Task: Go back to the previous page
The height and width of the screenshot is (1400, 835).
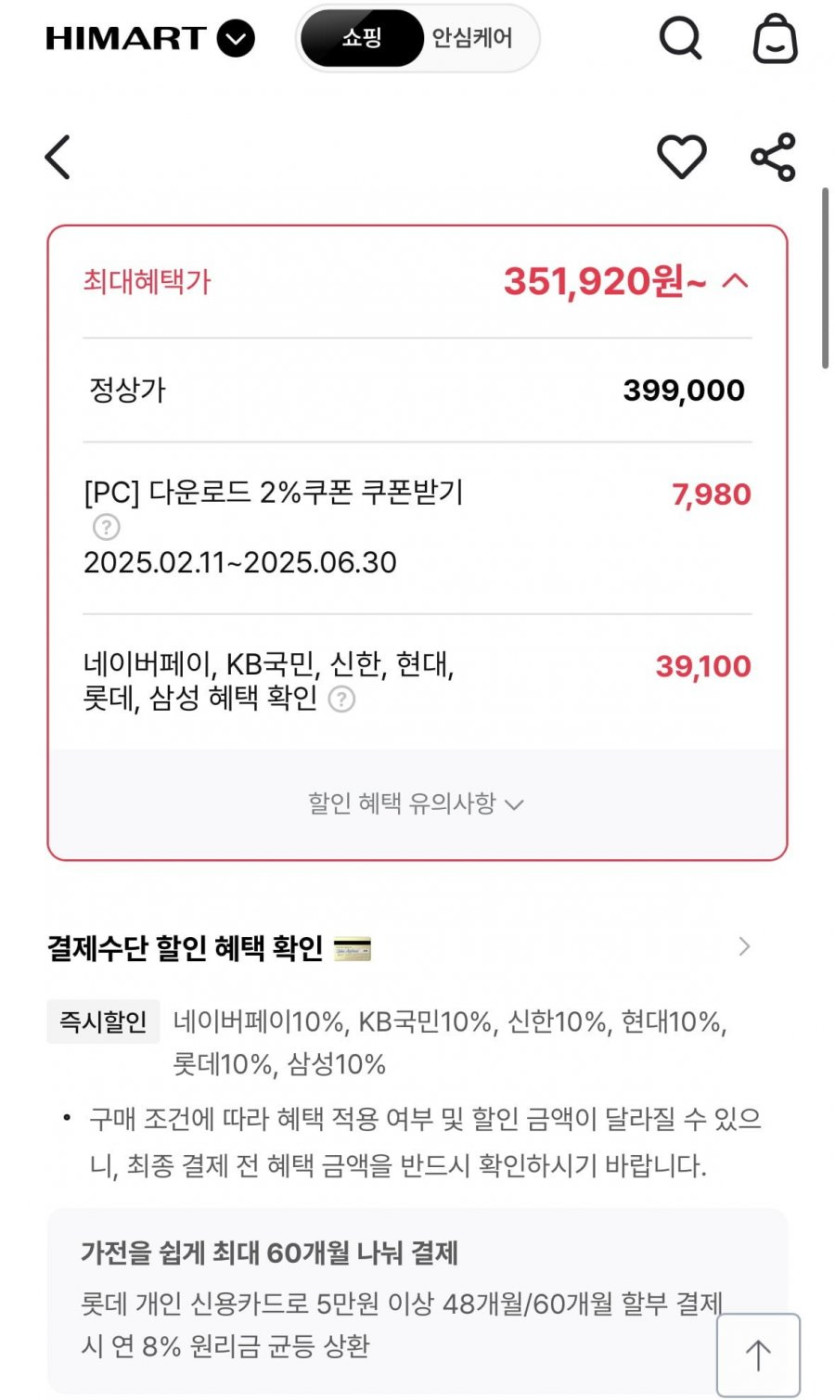Action: pyautogui.click(x=58, y=157)
